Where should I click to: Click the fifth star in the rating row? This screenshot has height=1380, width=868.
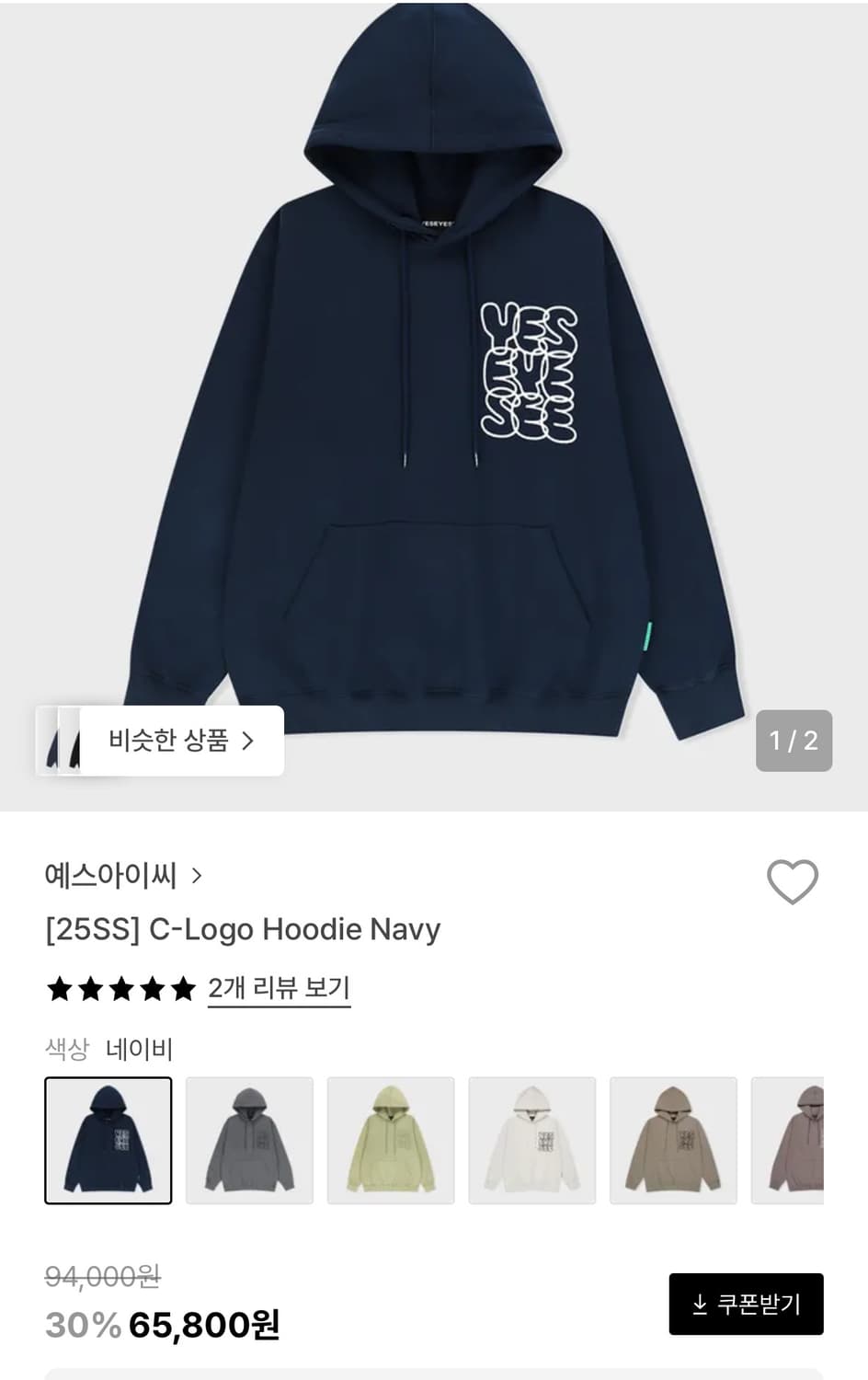(x=182, y=987)
